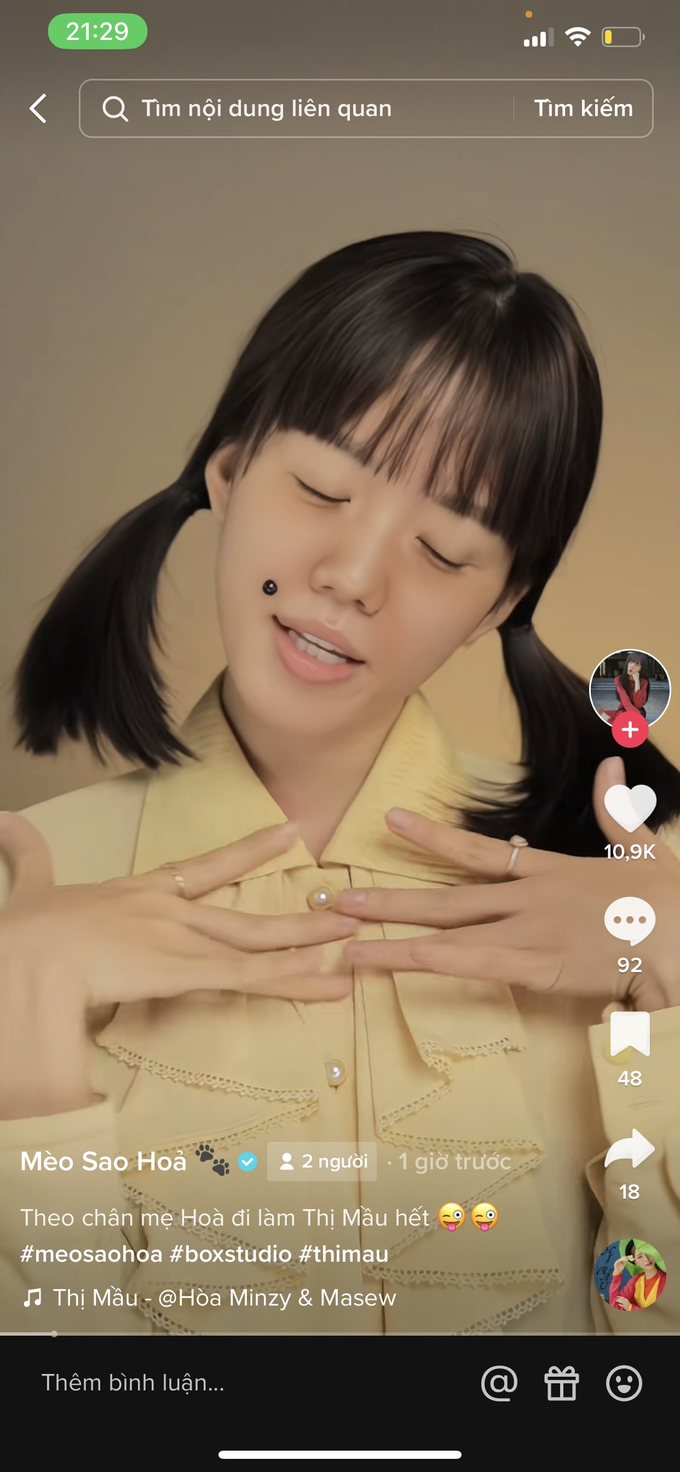
Task: Bookmark this video
Action: pyautogui.click(x=630, y=1035)
